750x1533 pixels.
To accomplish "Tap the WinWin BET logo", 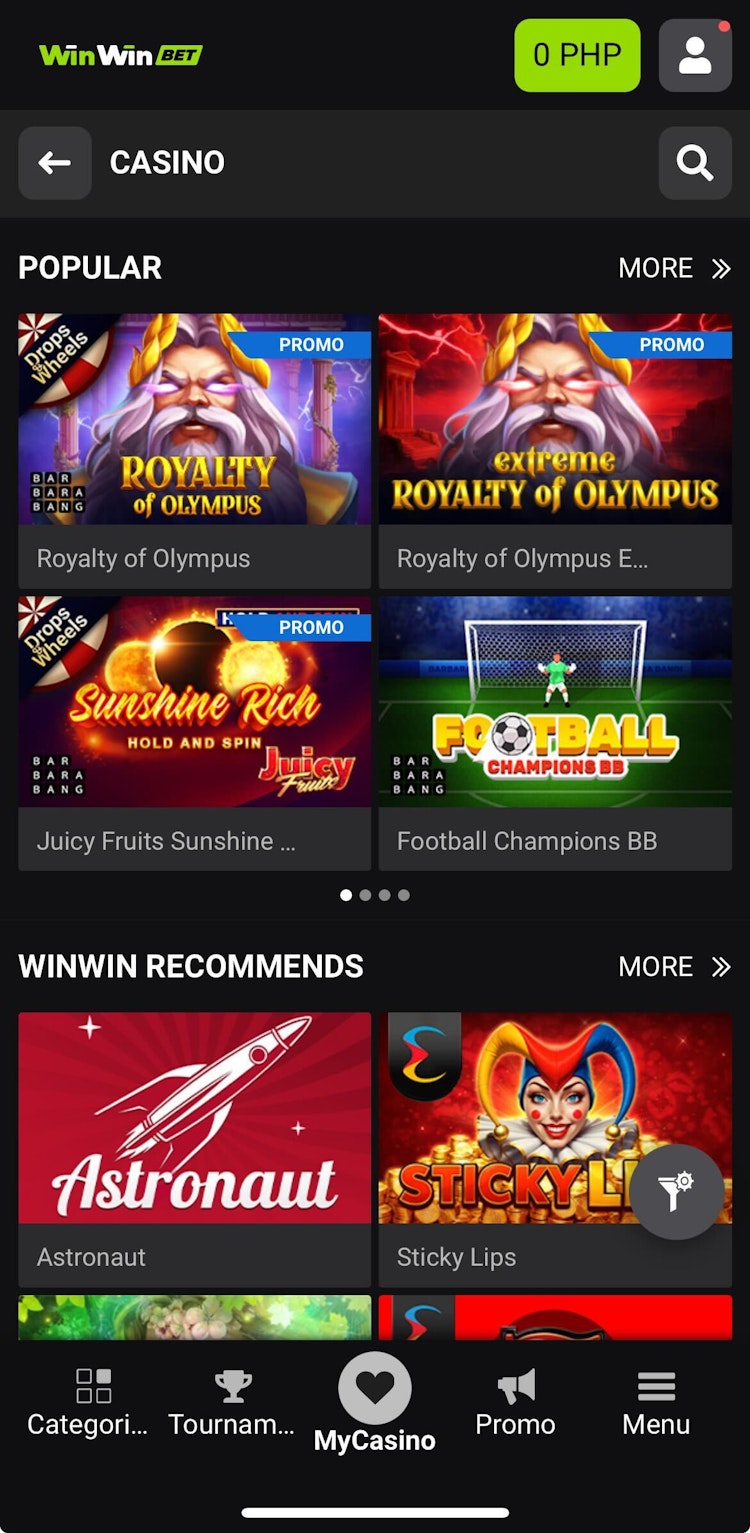I will 120,55.
